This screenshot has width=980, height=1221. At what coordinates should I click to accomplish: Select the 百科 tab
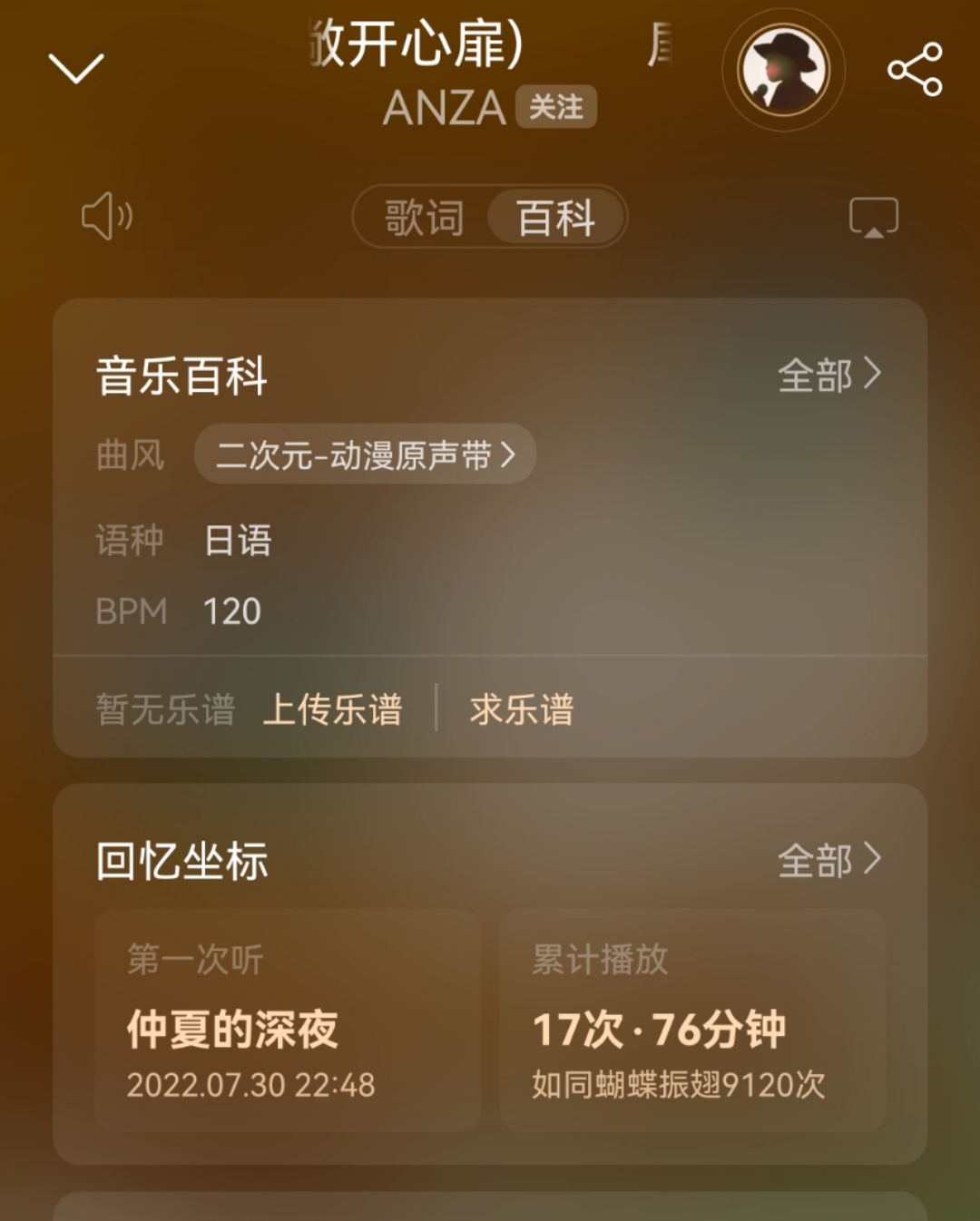[x=555, y=218]
